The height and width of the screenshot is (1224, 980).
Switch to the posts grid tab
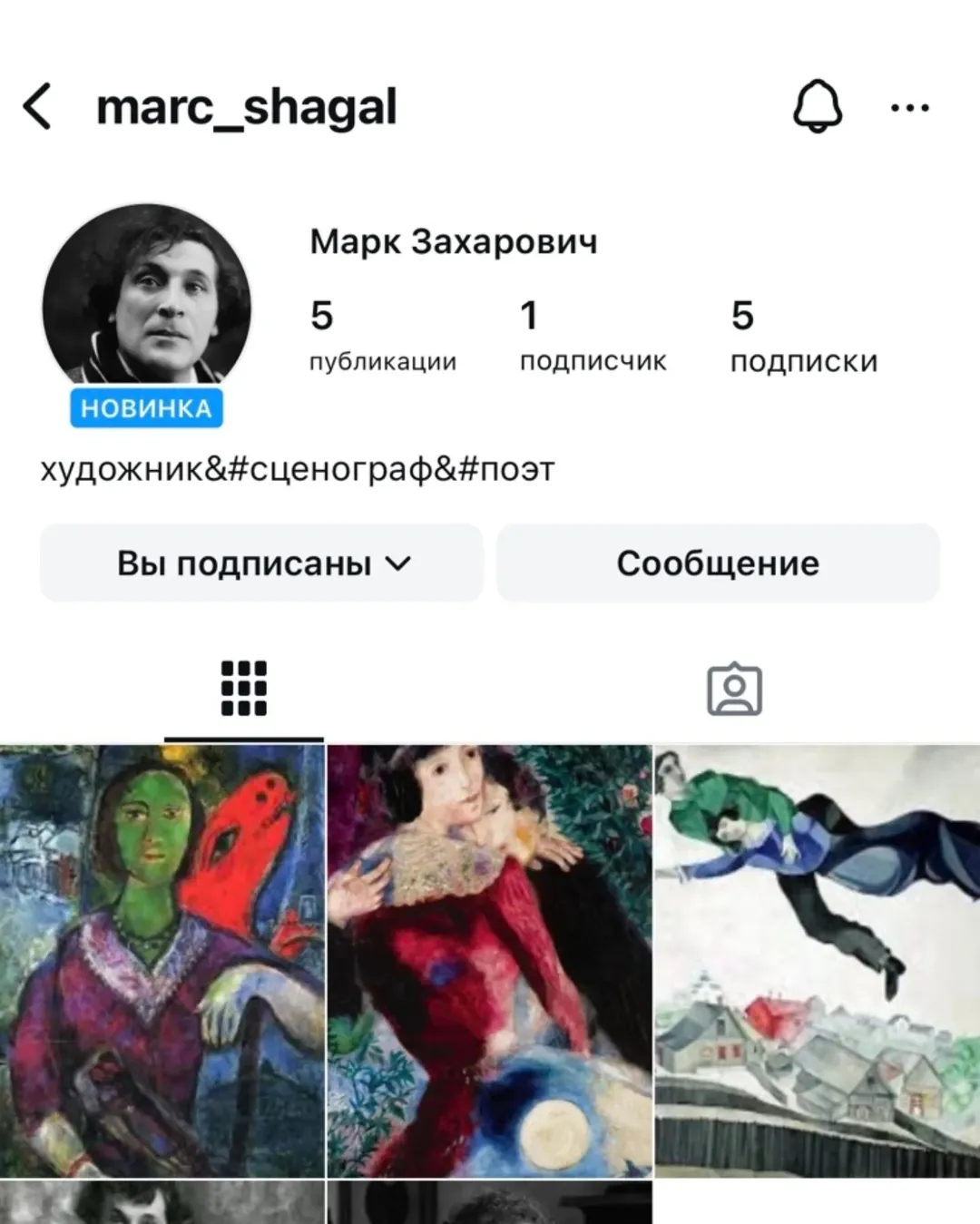coord(244,689)
